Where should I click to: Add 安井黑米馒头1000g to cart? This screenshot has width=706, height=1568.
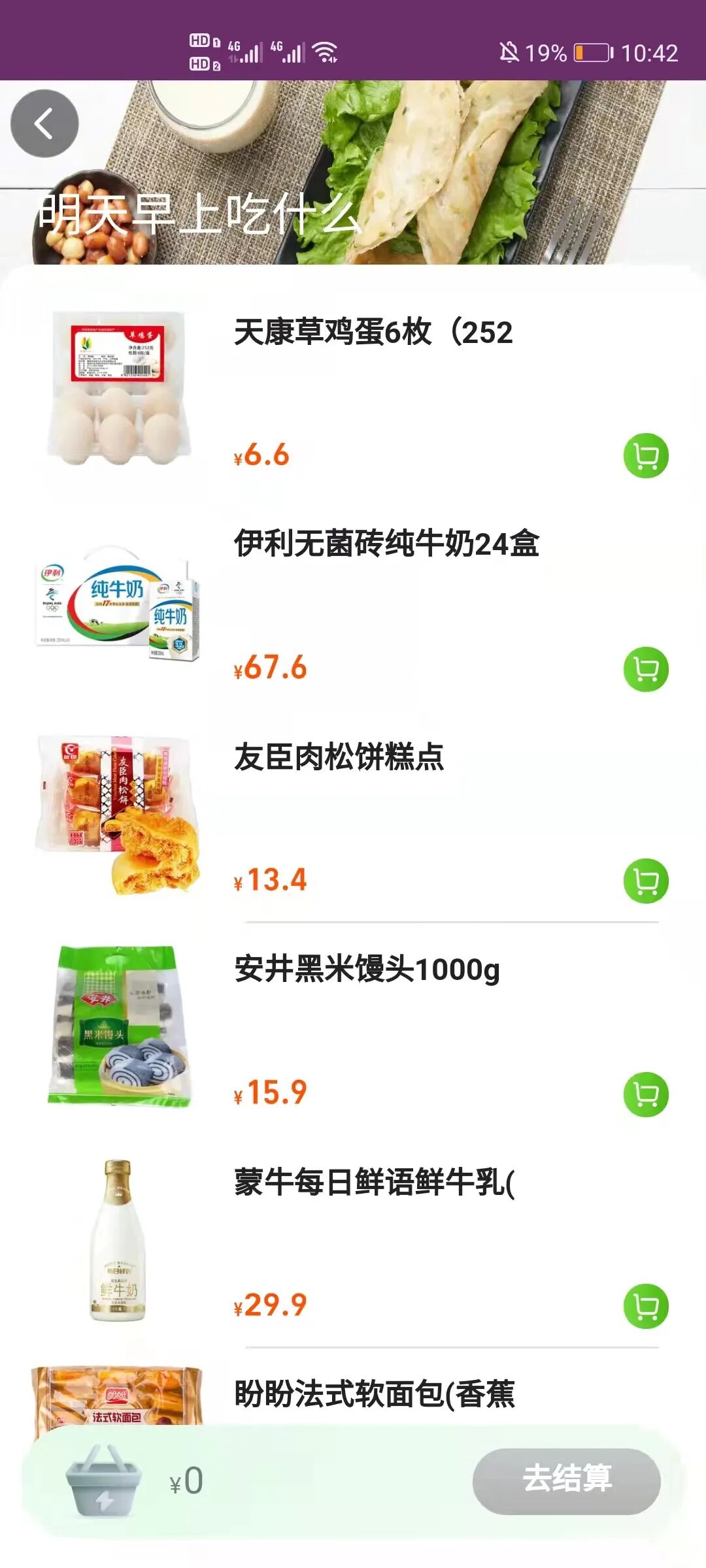pos(646,1094)
